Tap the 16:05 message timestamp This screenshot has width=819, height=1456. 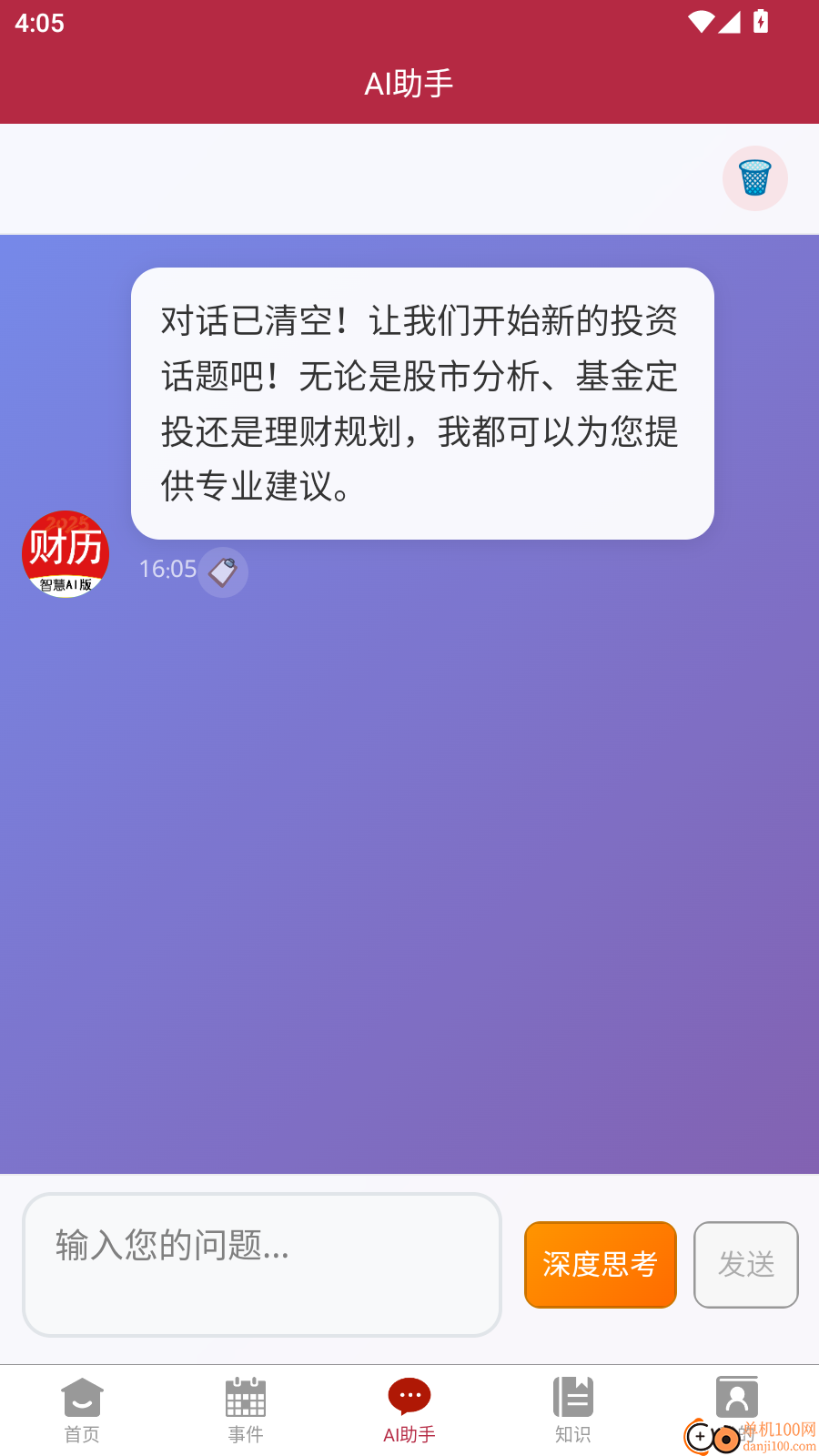click(167, 569)
